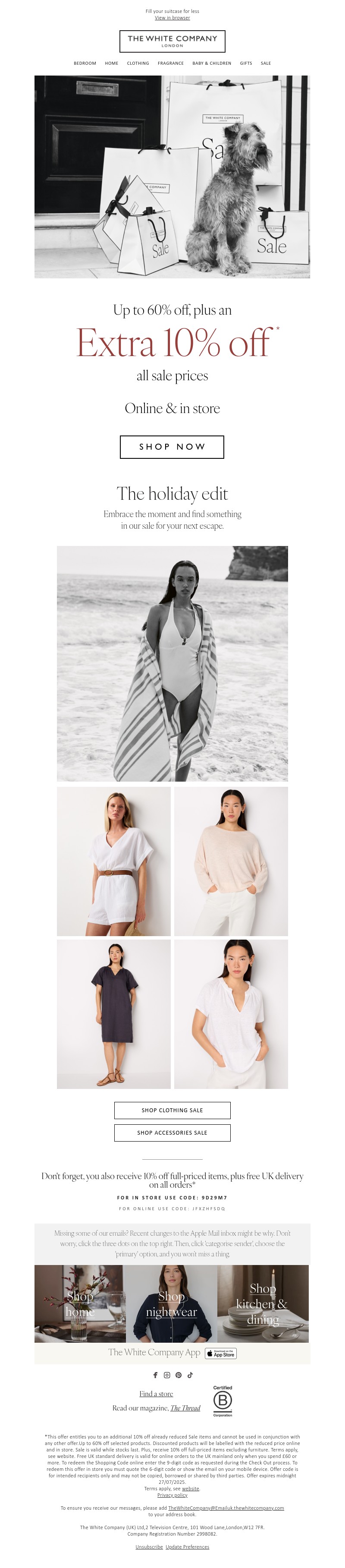Open the swimsuit beach photo tile
The width and height of the screenshot is (345, 1568).
pyautogui.click(x=172, y=663)
